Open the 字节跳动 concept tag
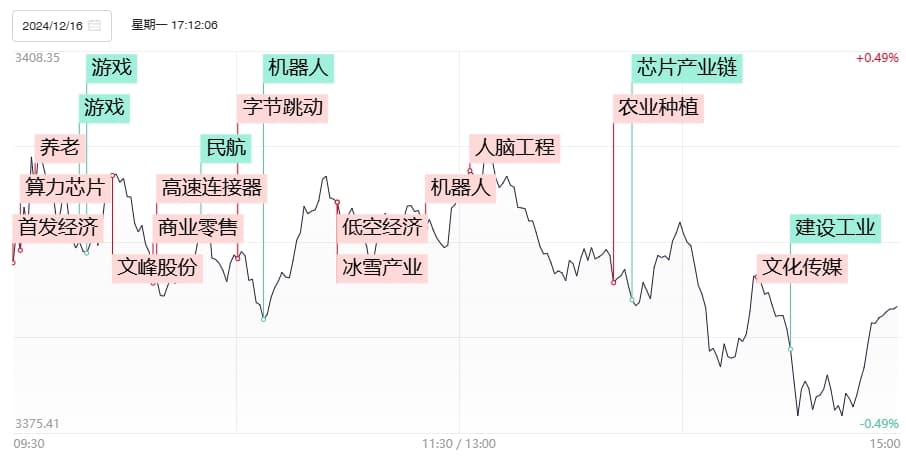Viewport: 906px width, 462px height. 283,107
